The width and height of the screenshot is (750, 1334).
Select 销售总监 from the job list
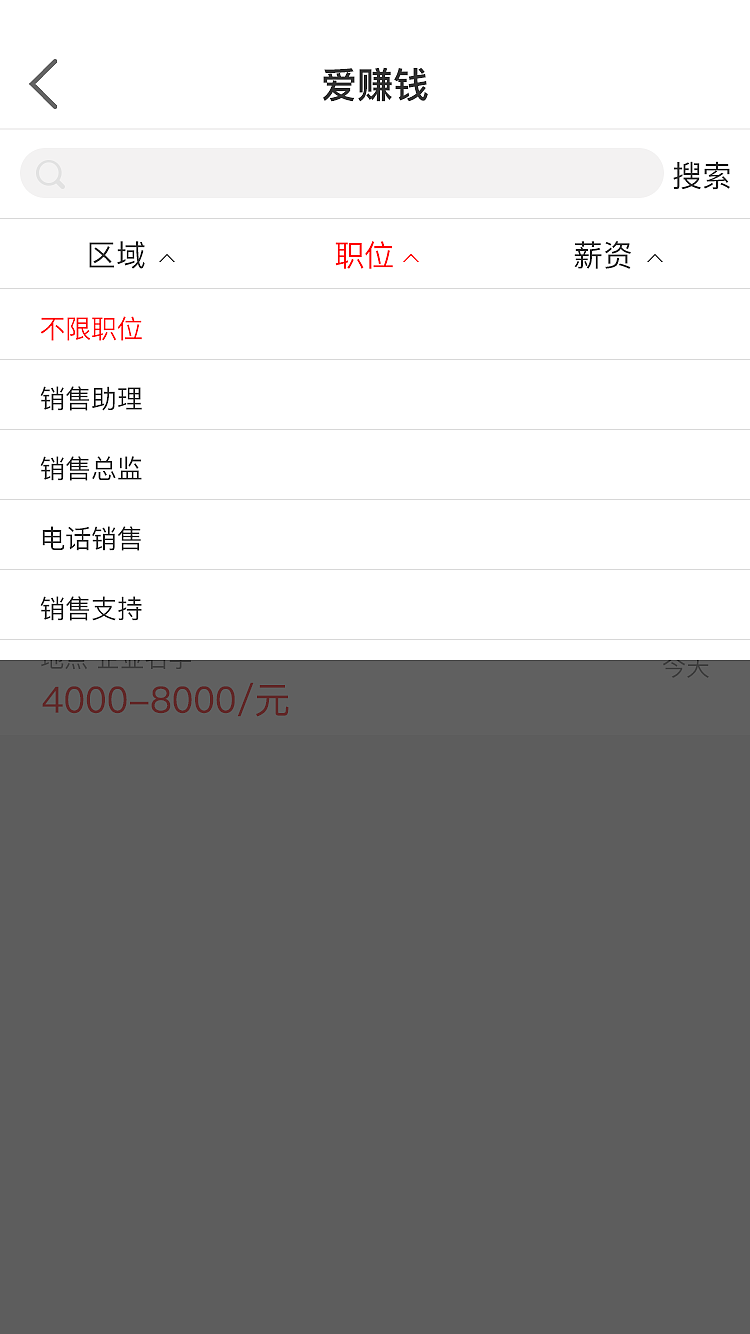[x=92, y=468]
